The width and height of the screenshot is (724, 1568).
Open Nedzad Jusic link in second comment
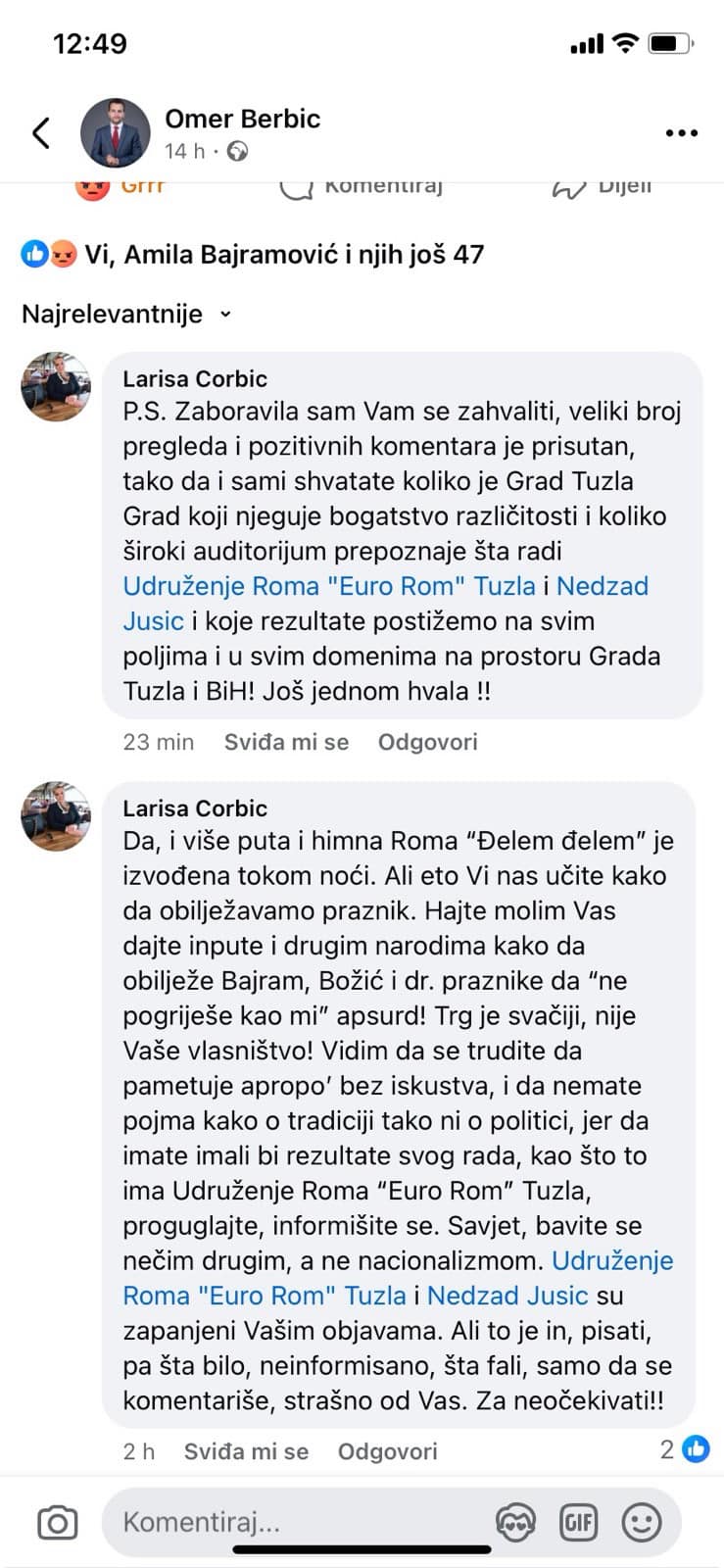[x=507, y=1296]
